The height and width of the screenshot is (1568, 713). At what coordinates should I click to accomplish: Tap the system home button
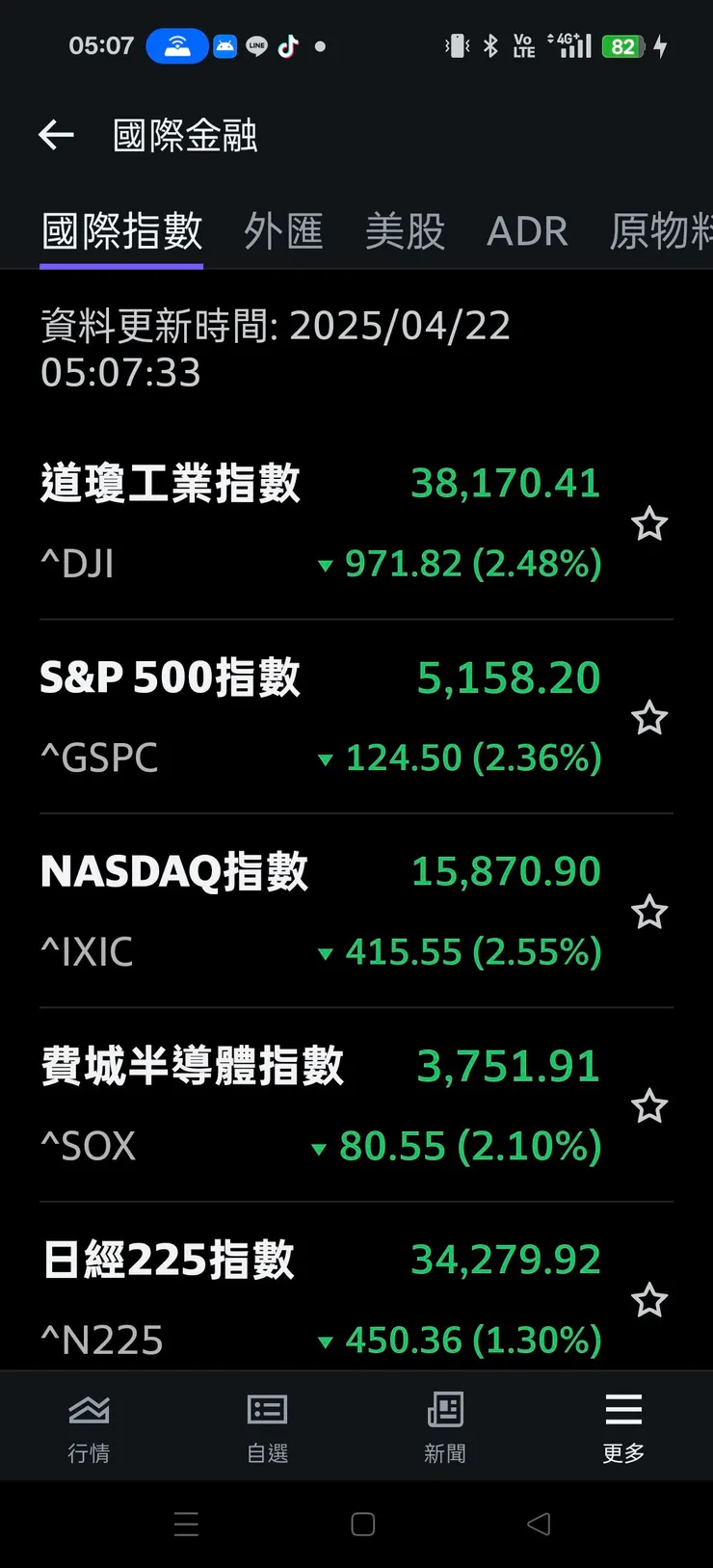[362, 1524]
